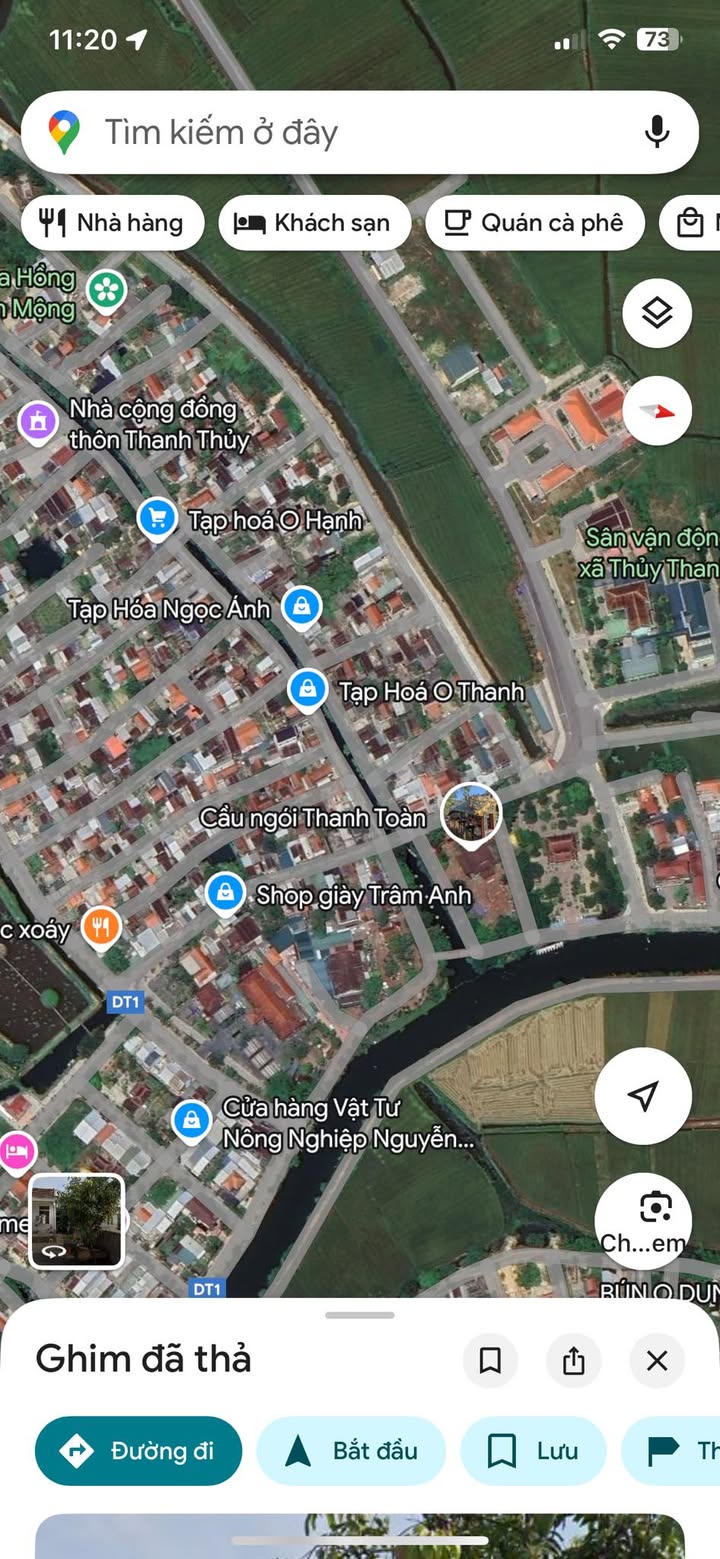Open the Cầu ngói Thanh Toàn place marker
The height and width of the screenshot is (1559, 720).
click(x=471, y=813)
